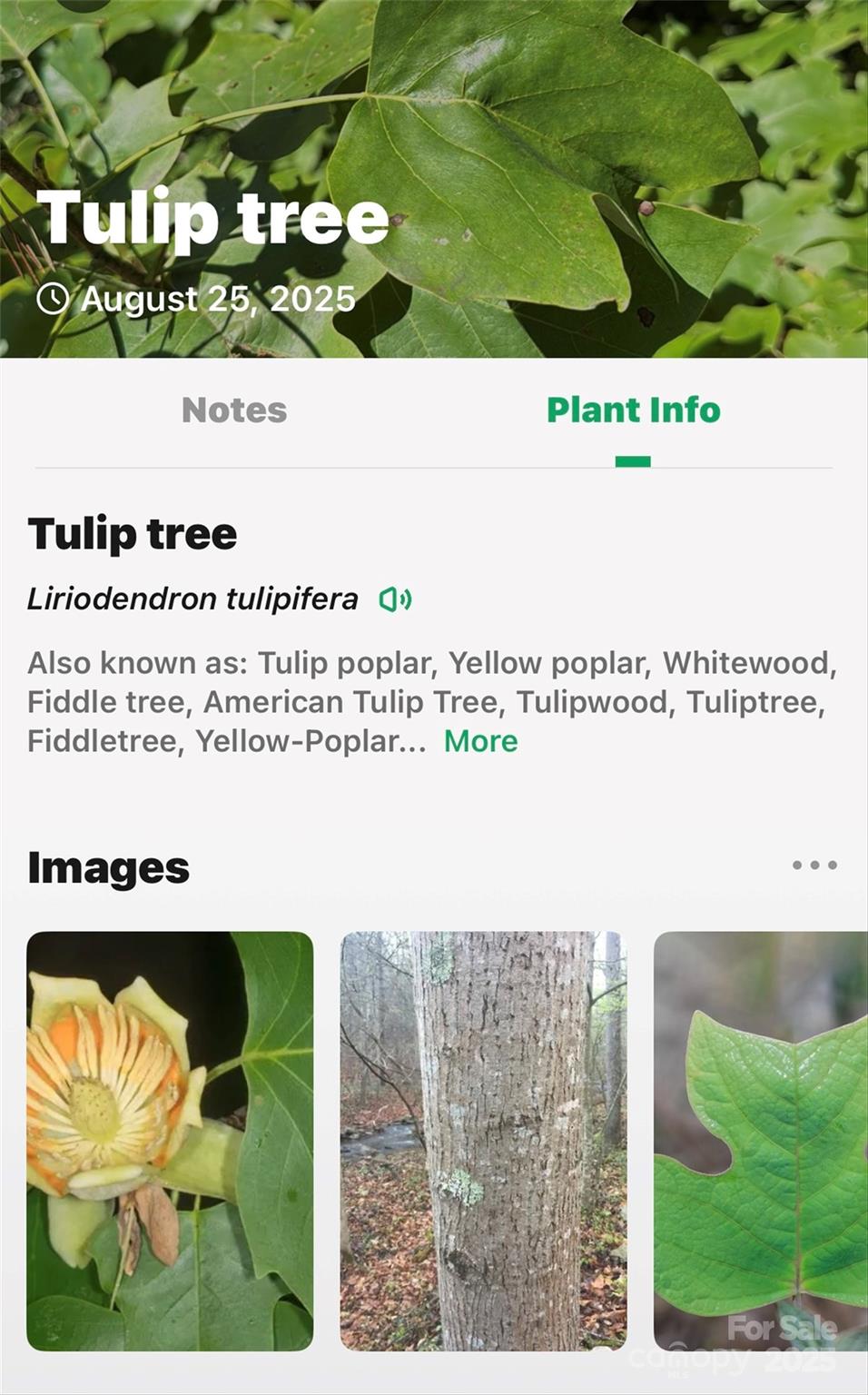Open the tulip tree flower image

[x=170, y=1141]
